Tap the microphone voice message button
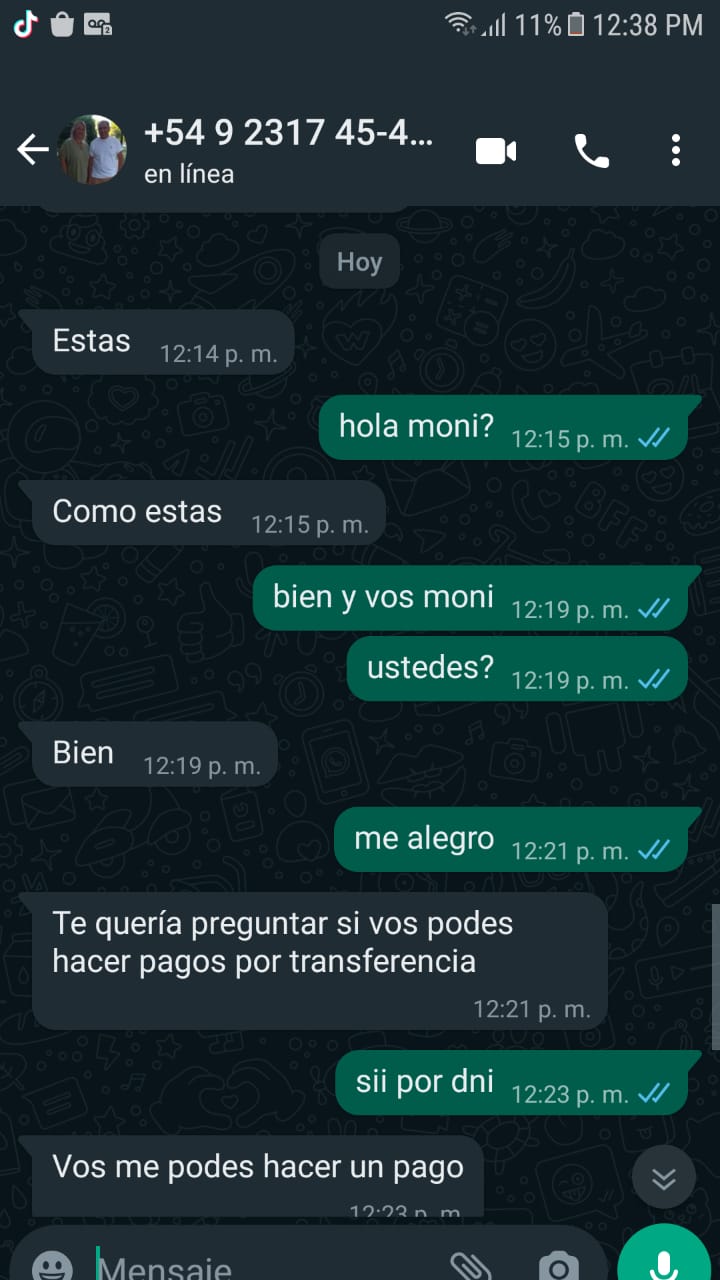Screen dimensions: 720x1280 pos(664,1262)
